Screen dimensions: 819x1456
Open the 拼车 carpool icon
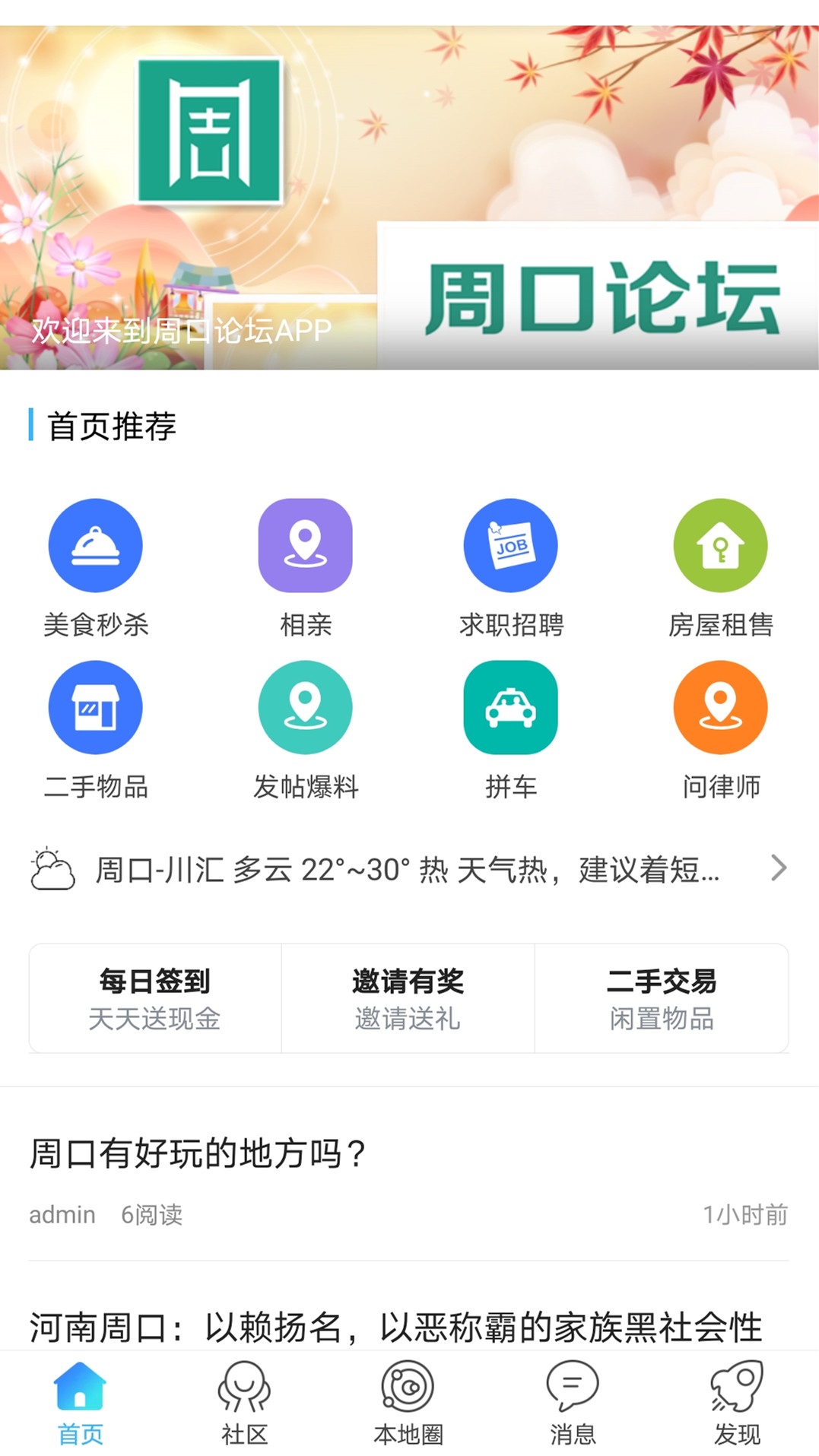pos(511,706)
